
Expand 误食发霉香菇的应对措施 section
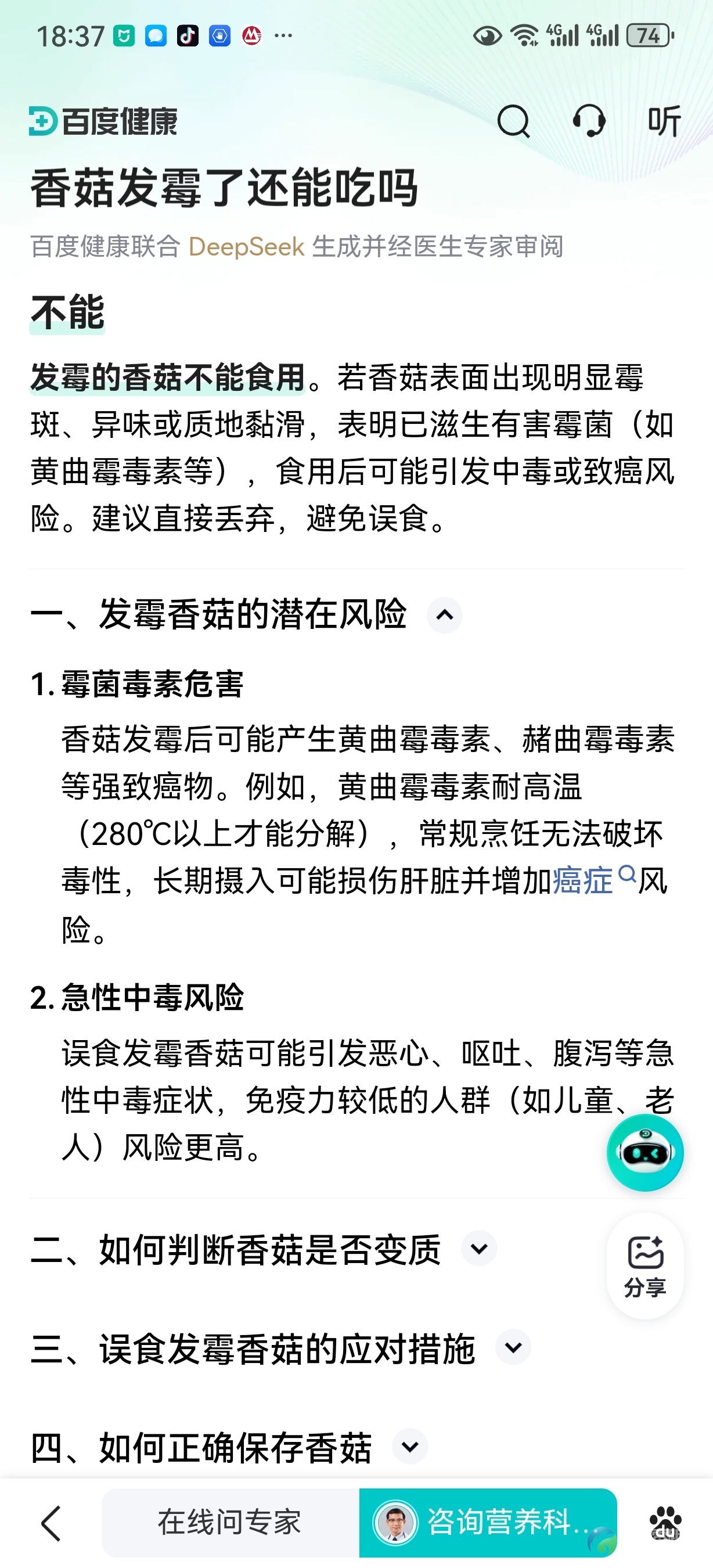click(513, 1348)
